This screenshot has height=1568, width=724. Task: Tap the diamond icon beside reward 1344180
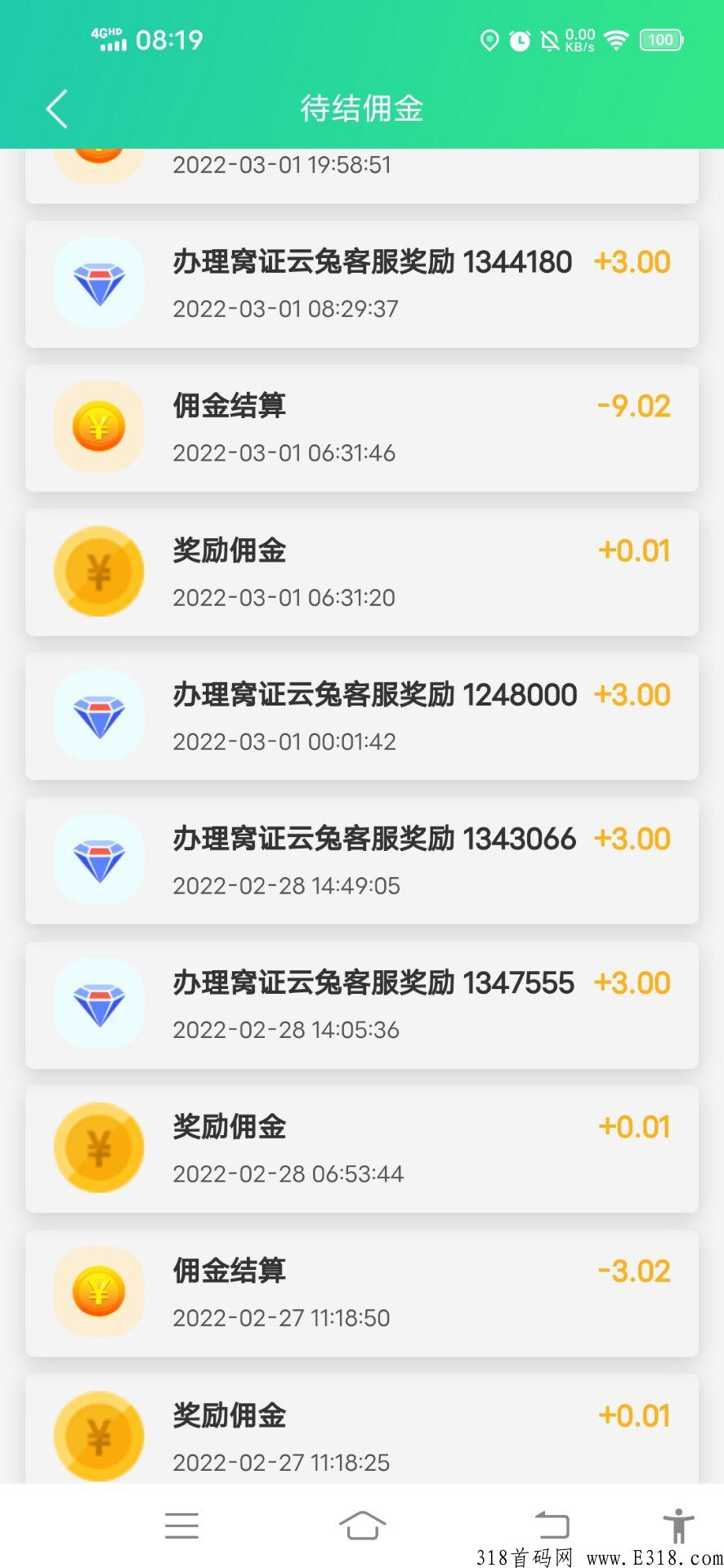pyautogui.click(x=98, y=282)
